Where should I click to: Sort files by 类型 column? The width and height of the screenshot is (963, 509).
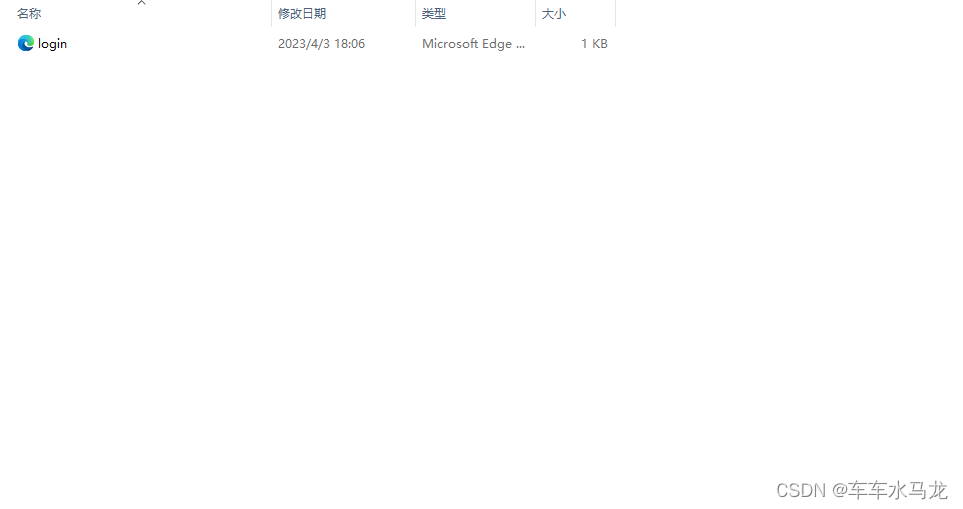434,14
